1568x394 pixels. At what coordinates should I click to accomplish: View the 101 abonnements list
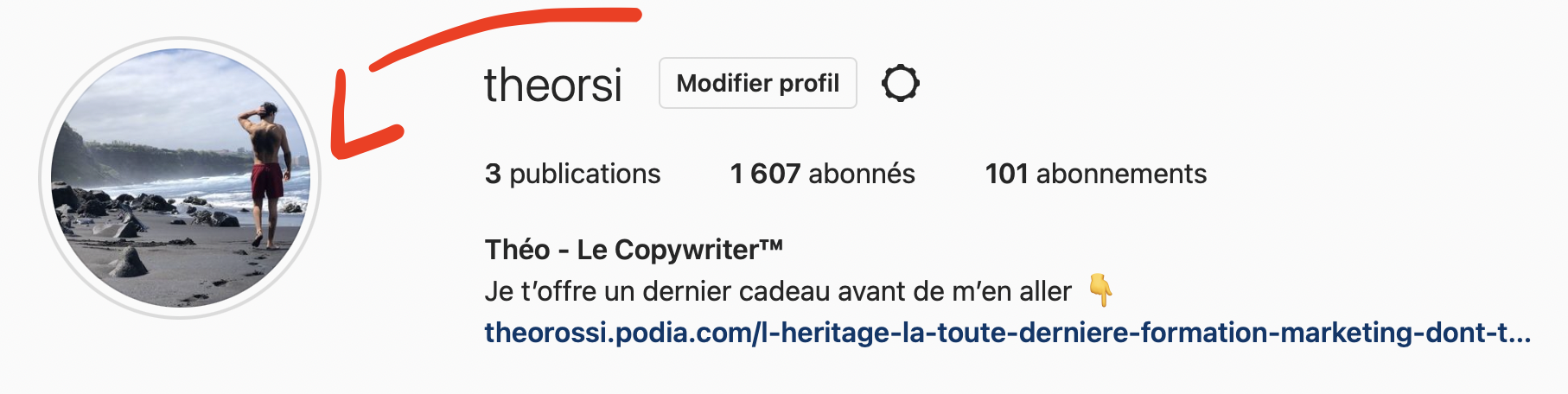[1095, 174]
